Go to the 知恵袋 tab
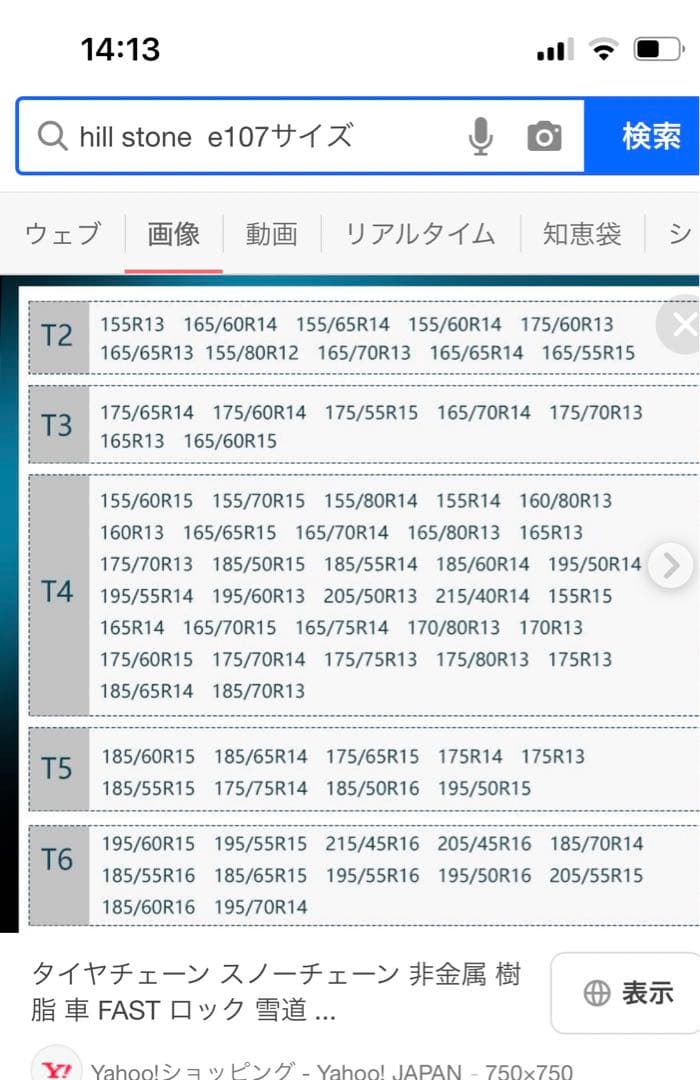700x1080 pixels. click(x=582, y=234)
